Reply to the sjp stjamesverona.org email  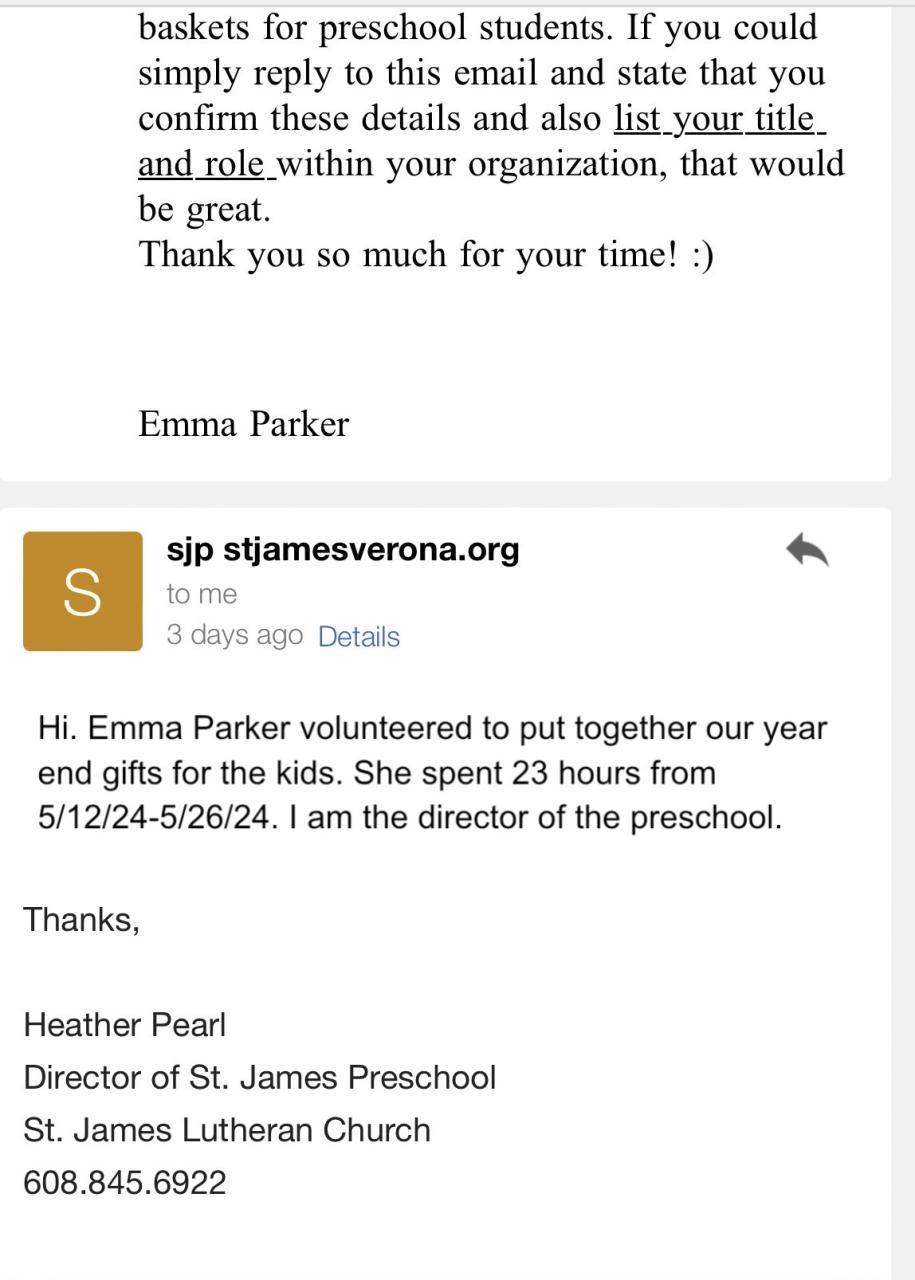(807, 550)
